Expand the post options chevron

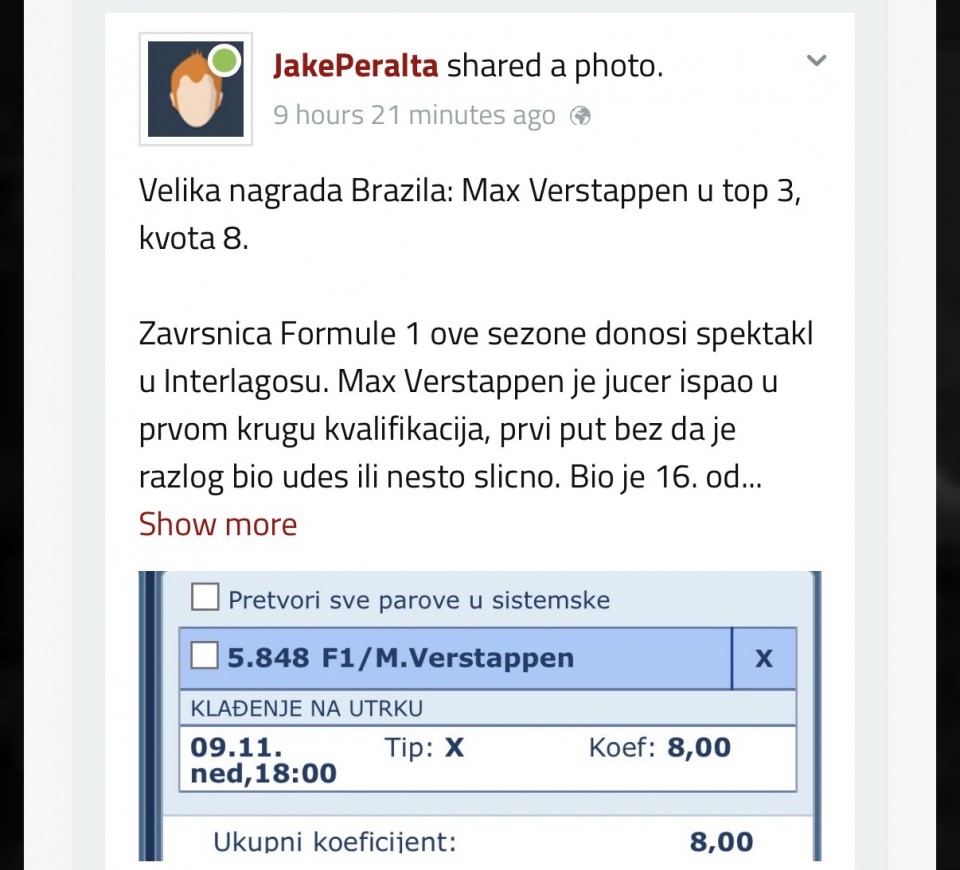click(816, 61)
